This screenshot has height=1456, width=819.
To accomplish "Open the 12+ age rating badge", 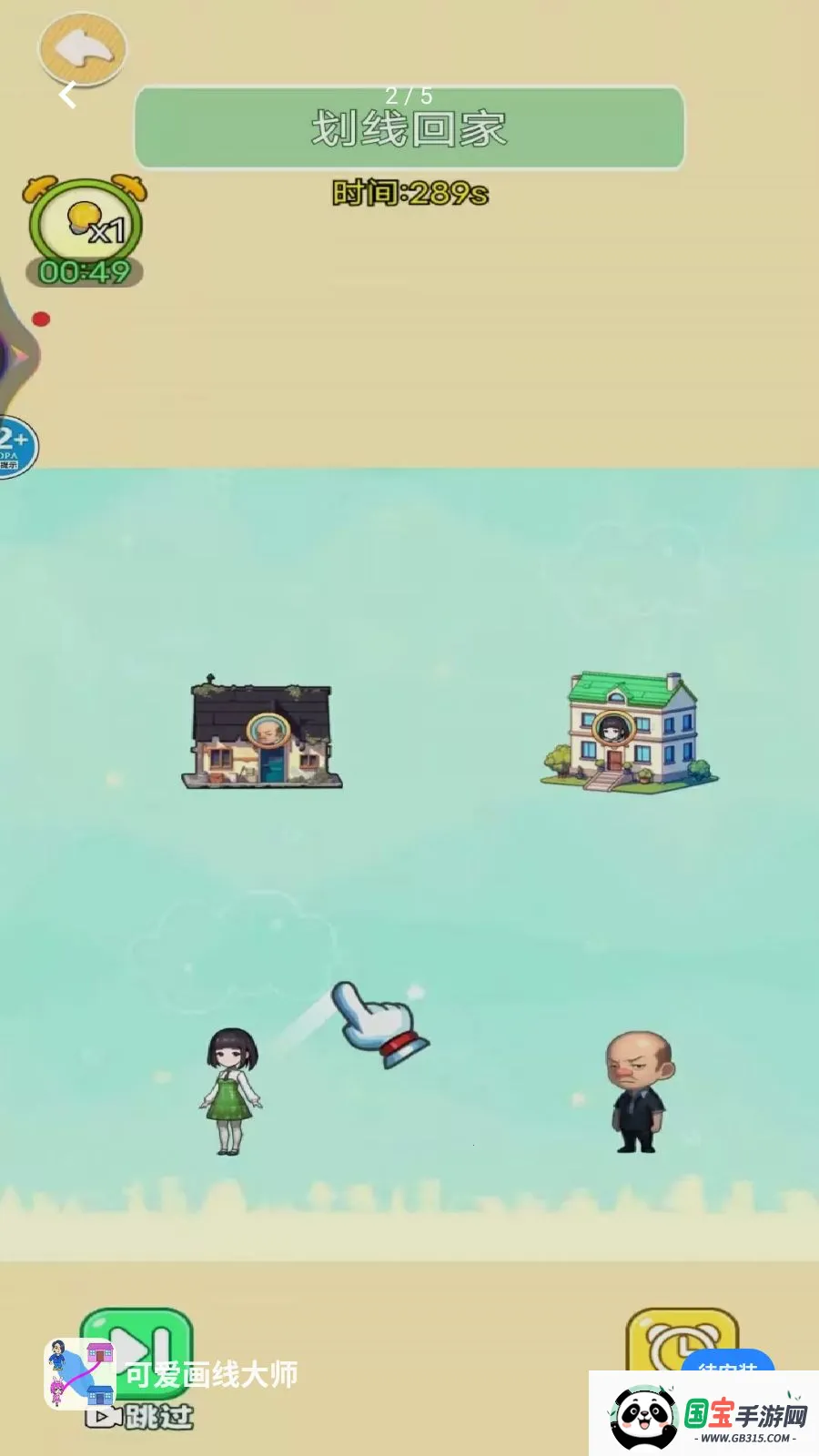I will pyautogui.click(x=15, y=447).
